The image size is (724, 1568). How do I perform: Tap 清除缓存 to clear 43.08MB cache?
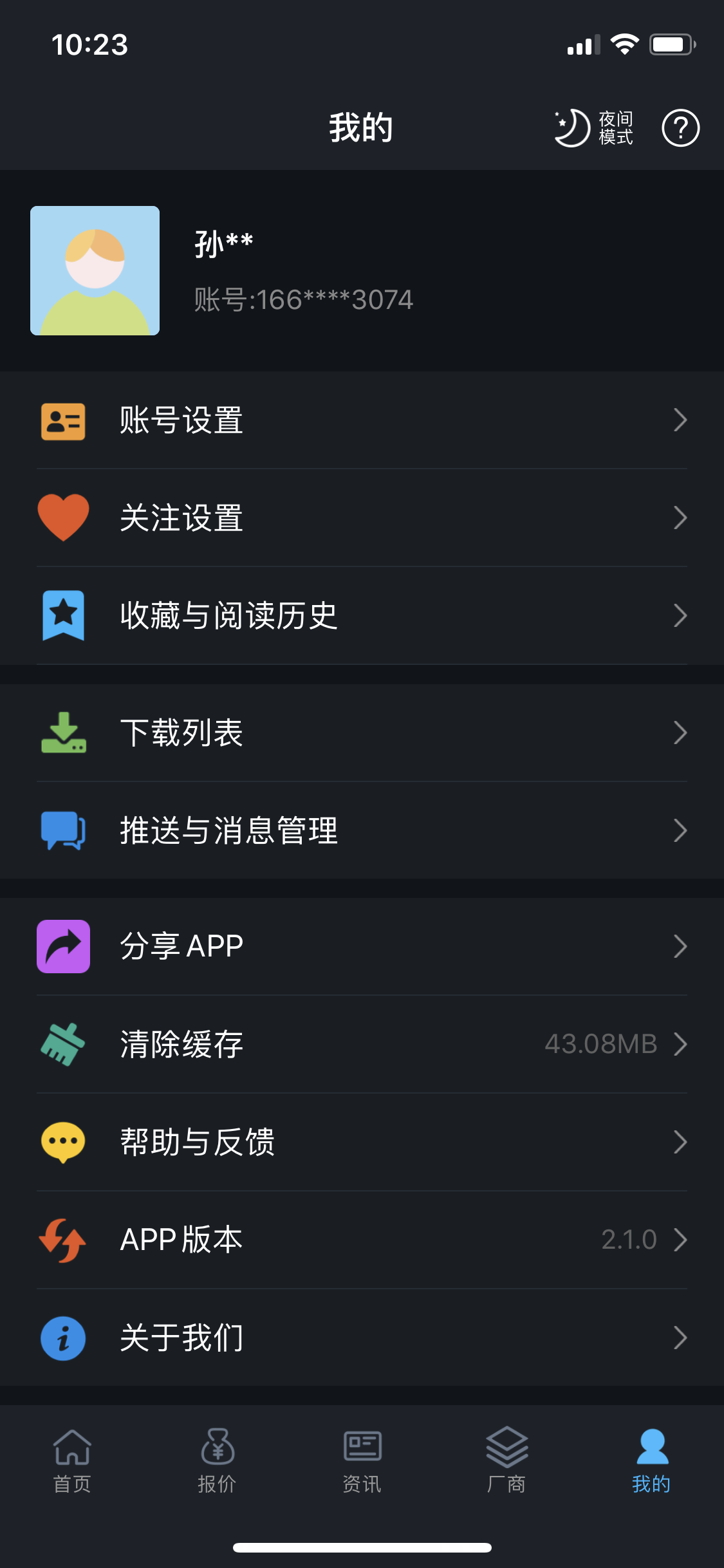(x=362, y=1045)
